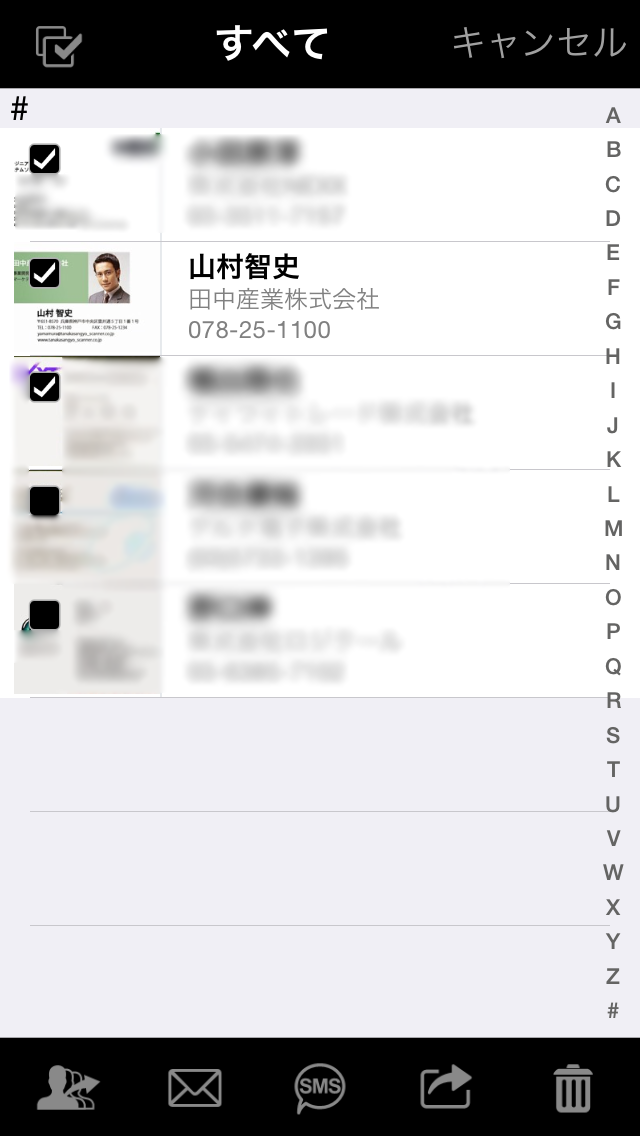Image resolution: width=640 pixels, height=1136 pixels.
Task: Send selected cards by email
Action: 194,1088
